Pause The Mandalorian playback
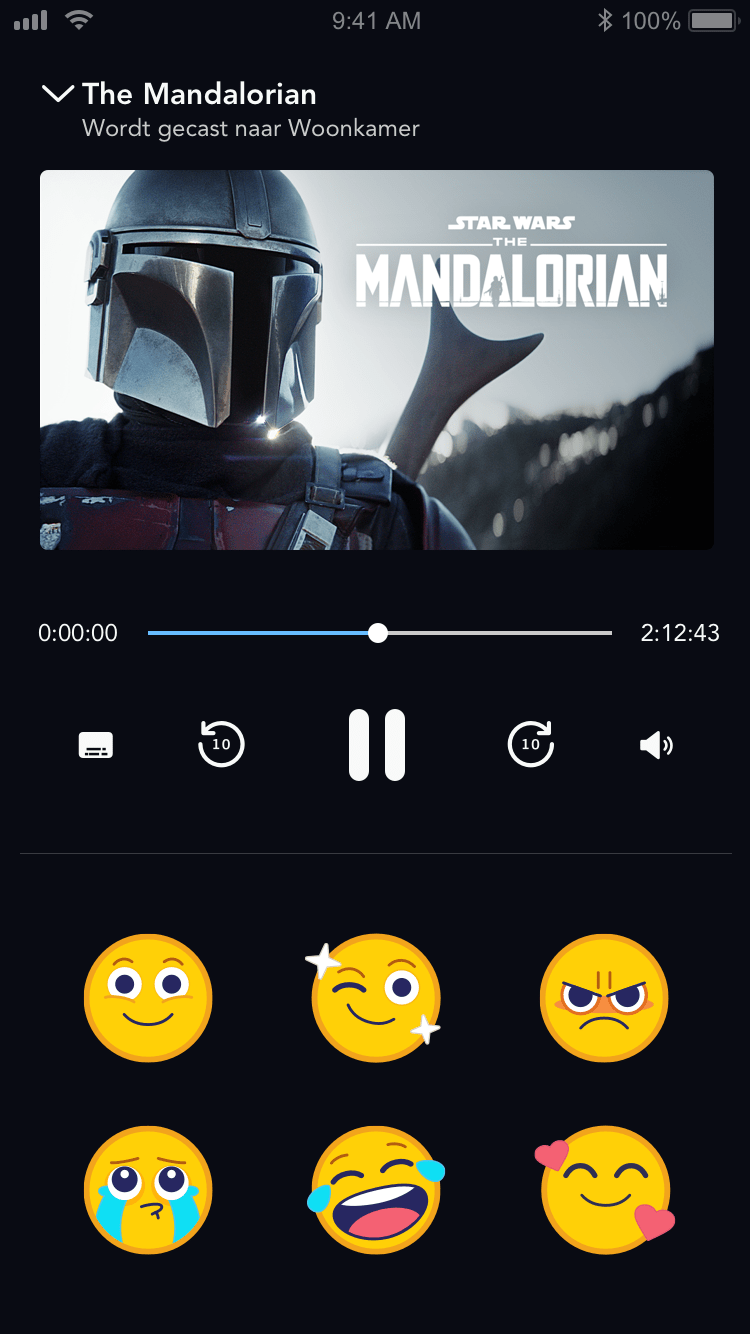 pos(377,745)
